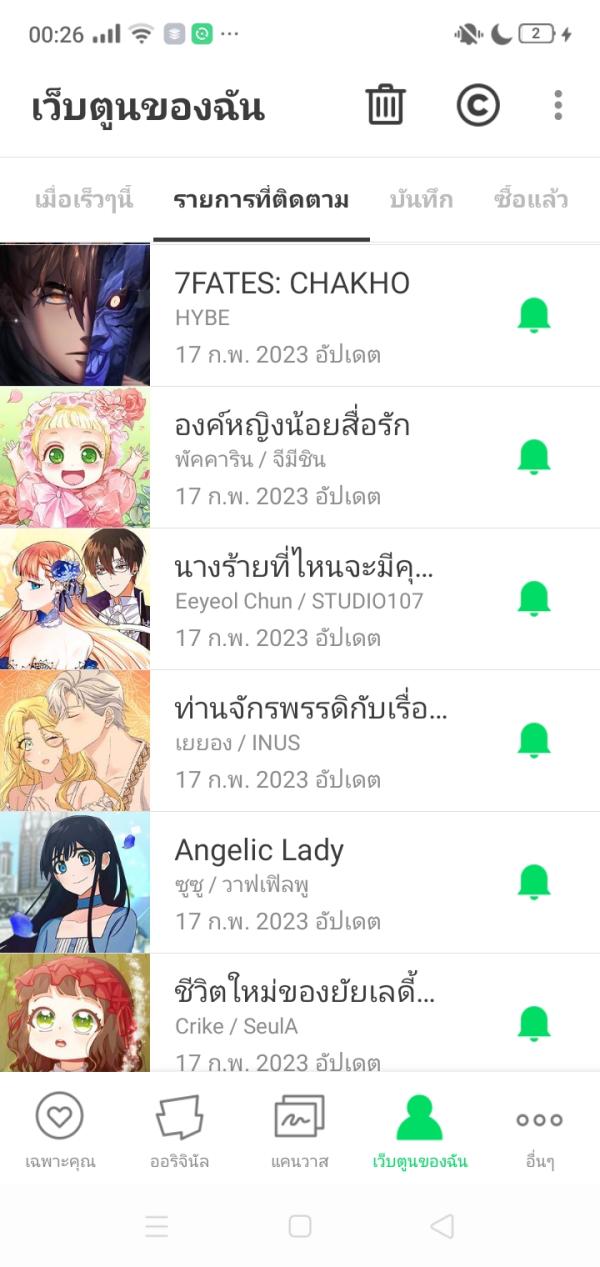Image resolution: width=600 pixels, height=1267 pixels.
Task: Toggle notification bell for องค์หญิงน้อยสื่อรัก
Action: click(x=534, y=457)
